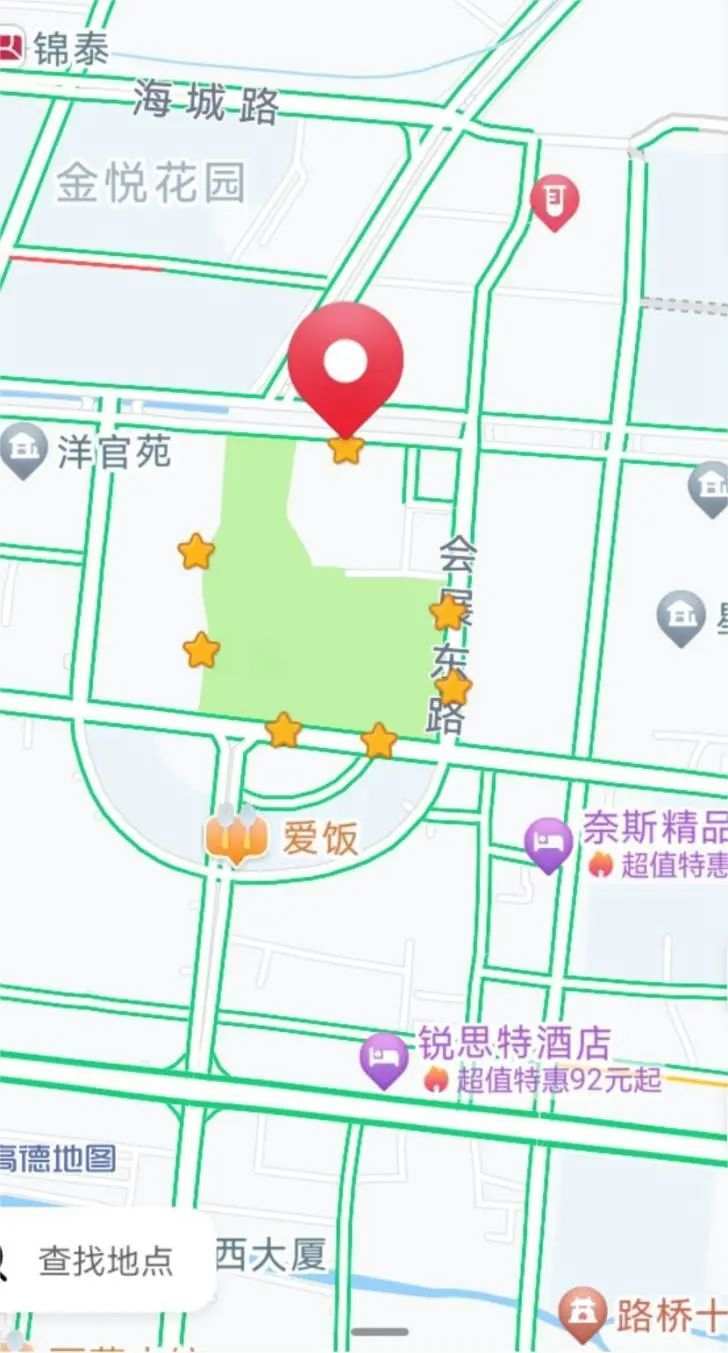The width and height of the screenshot is (728, 1353).
Task: Open the 奈斯精品 hotel marker
Action: click(549, 843)
